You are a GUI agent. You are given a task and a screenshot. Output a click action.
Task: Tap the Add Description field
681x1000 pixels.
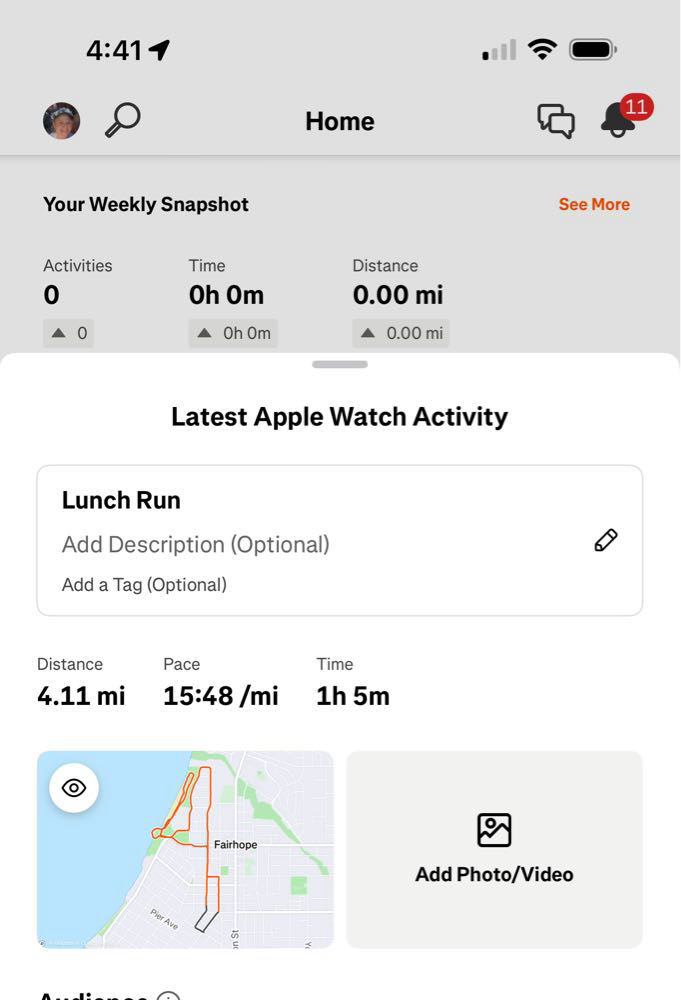tap(196, 544)
